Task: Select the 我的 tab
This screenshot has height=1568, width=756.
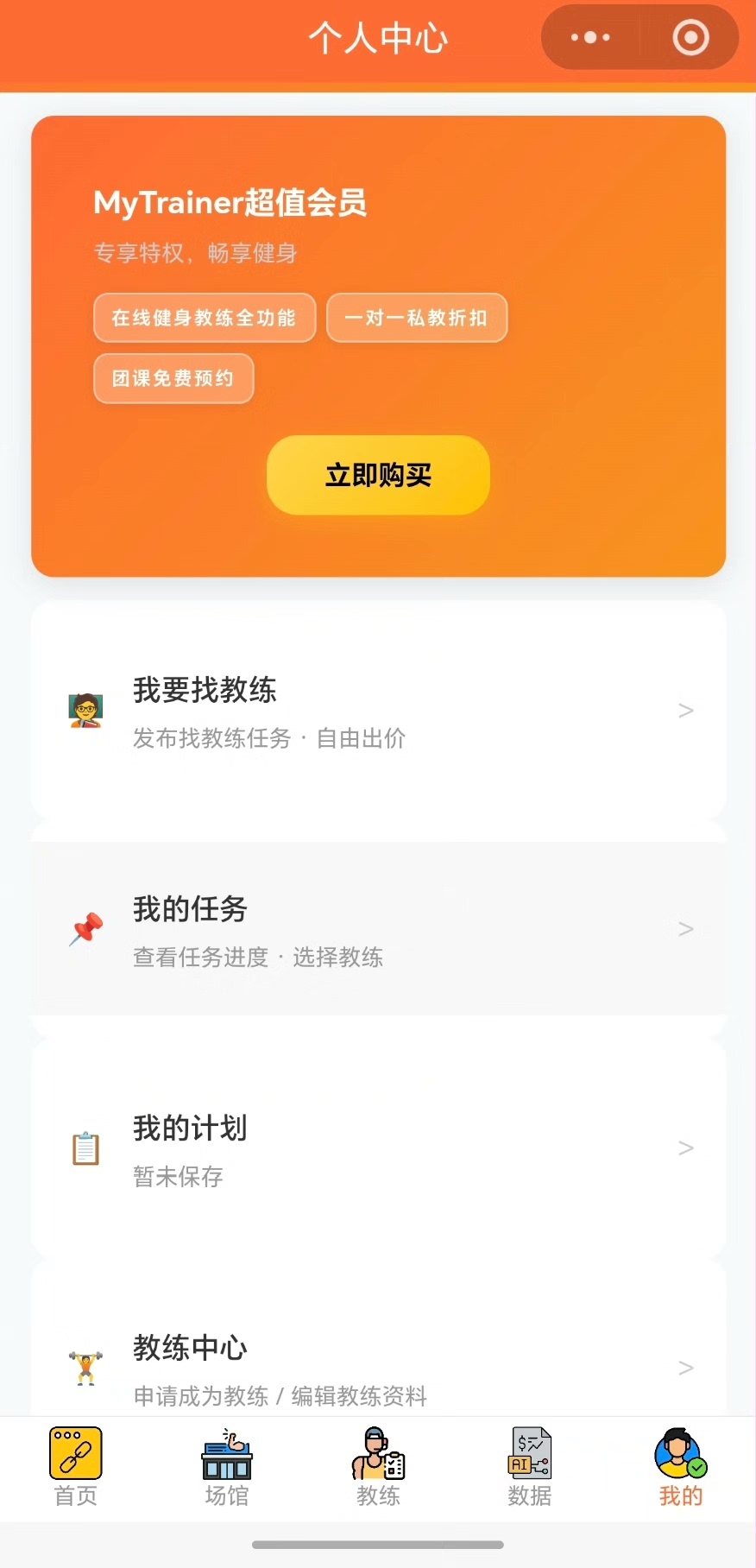Action: pos(680,1468)
